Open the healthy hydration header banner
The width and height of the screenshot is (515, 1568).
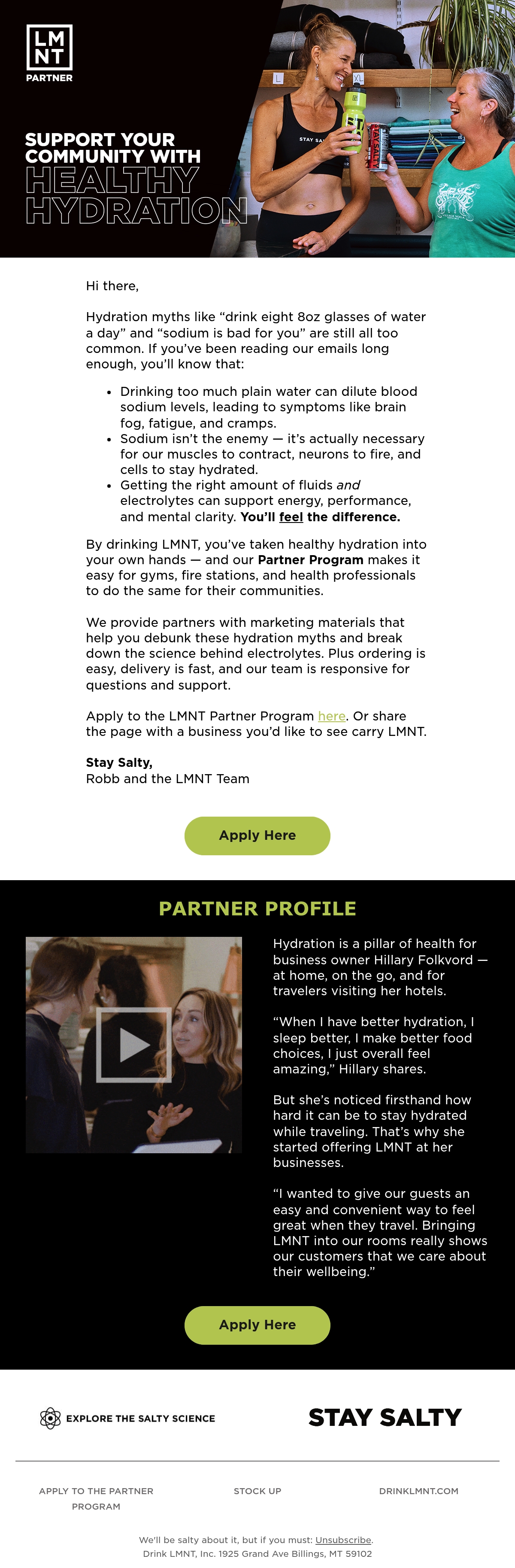coord(257,128)
